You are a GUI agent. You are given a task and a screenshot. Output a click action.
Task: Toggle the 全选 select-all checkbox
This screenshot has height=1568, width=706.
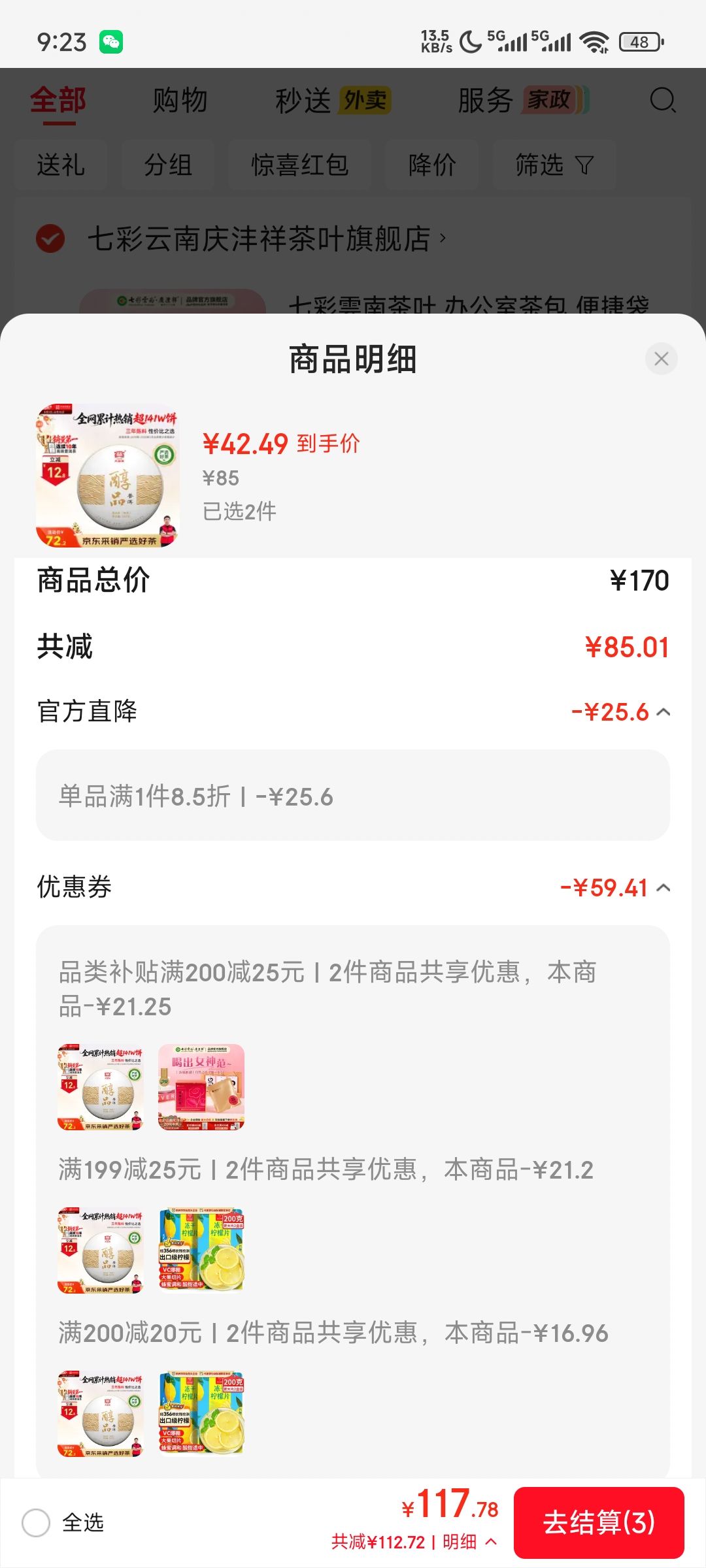[36, 1523]
